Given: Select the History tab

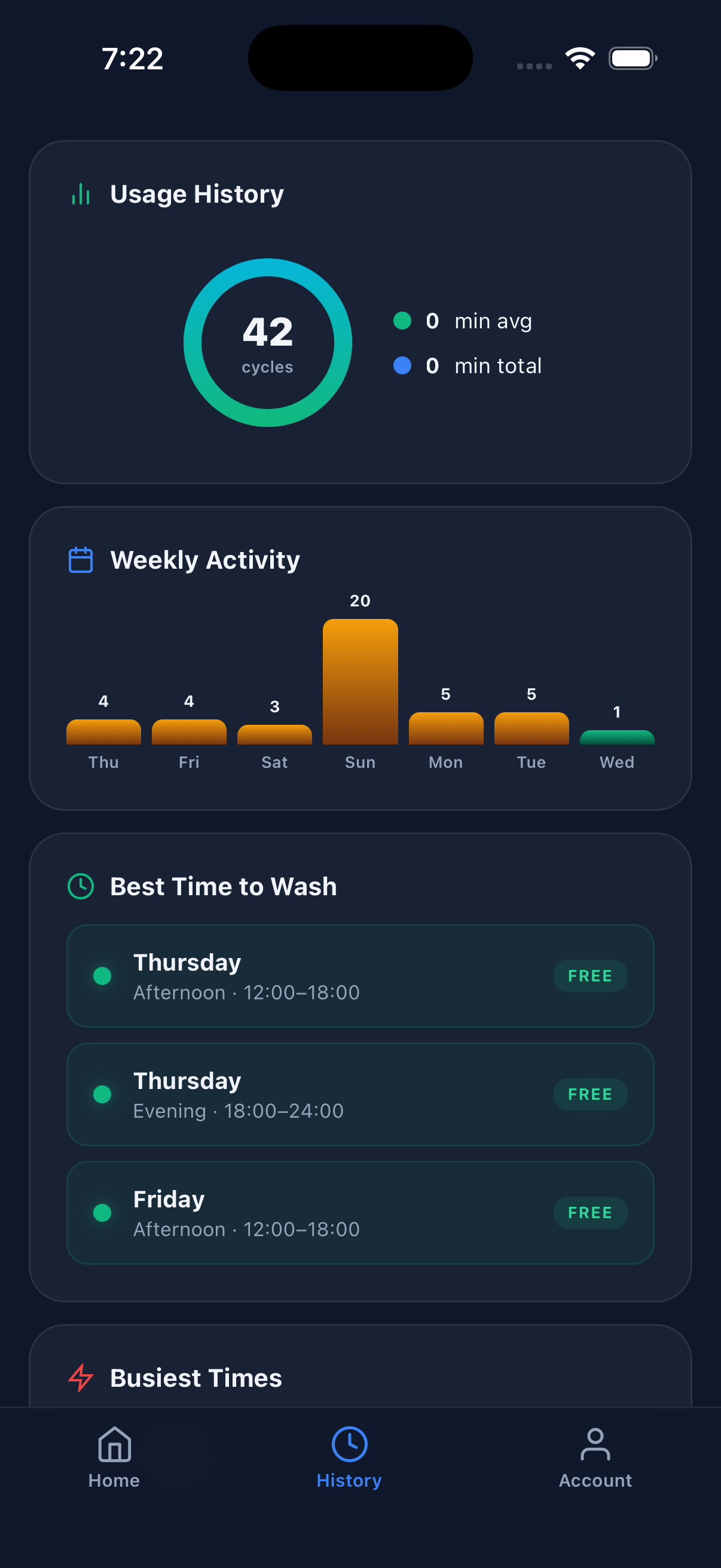Looking at the screenshot, I should pos(349,1458).
